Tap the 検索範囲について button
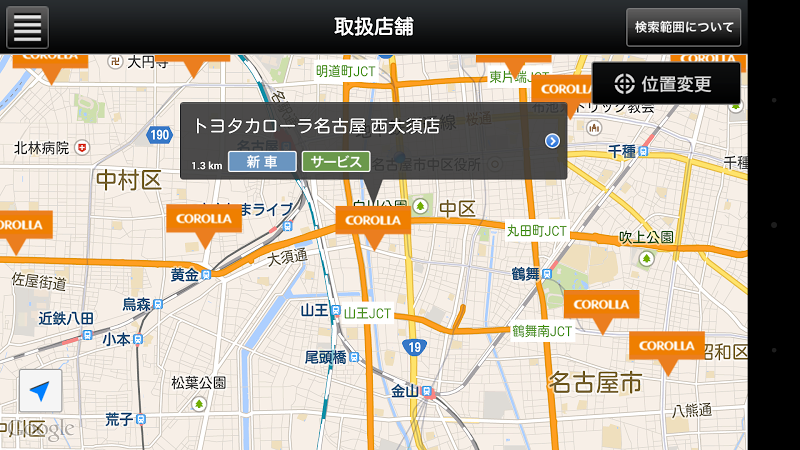The image size is (800, 450). tap(684, 27)
